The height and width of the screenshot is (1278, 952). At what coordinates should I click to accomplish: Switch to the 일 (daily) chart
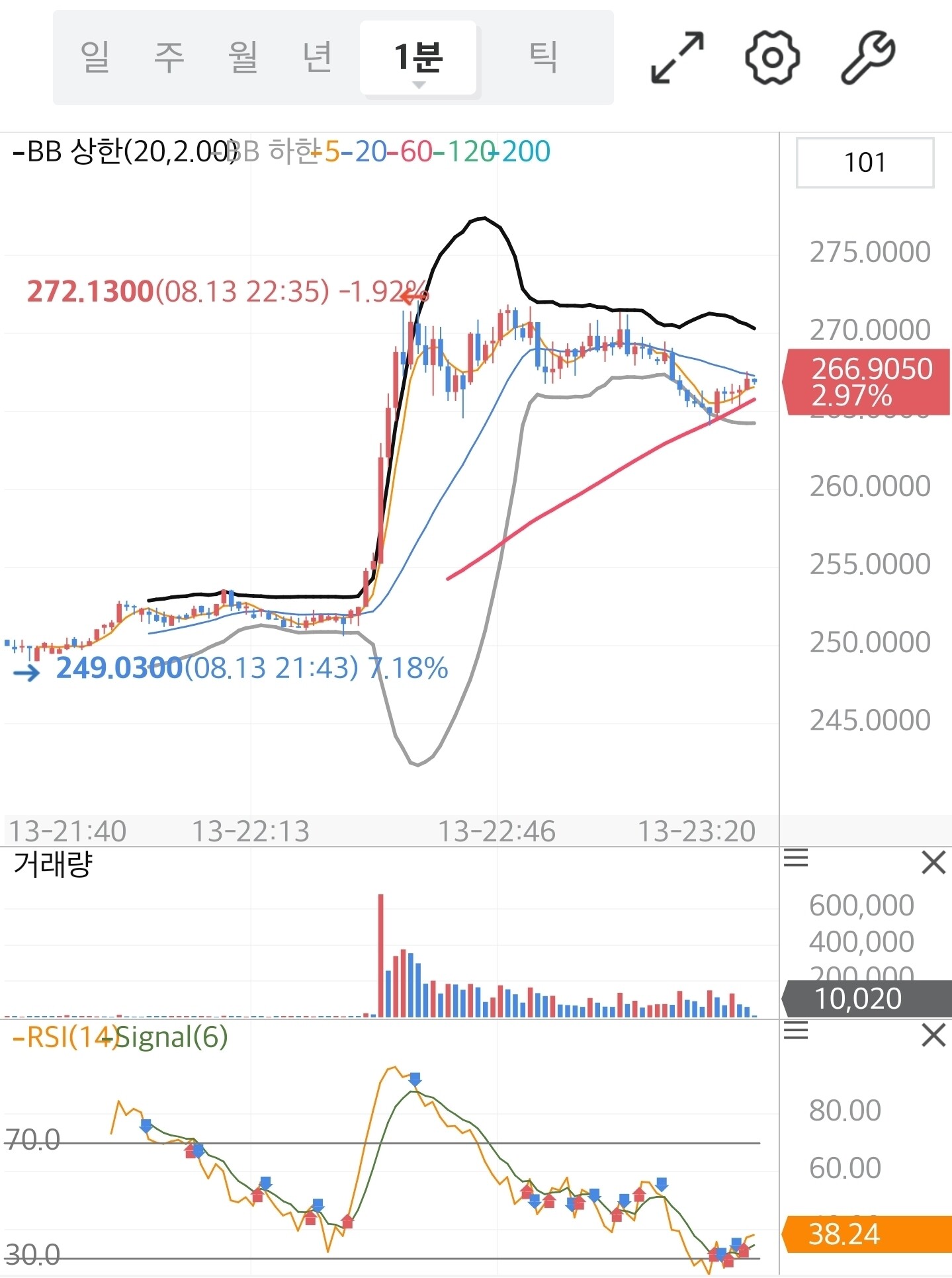coord(95,57)
